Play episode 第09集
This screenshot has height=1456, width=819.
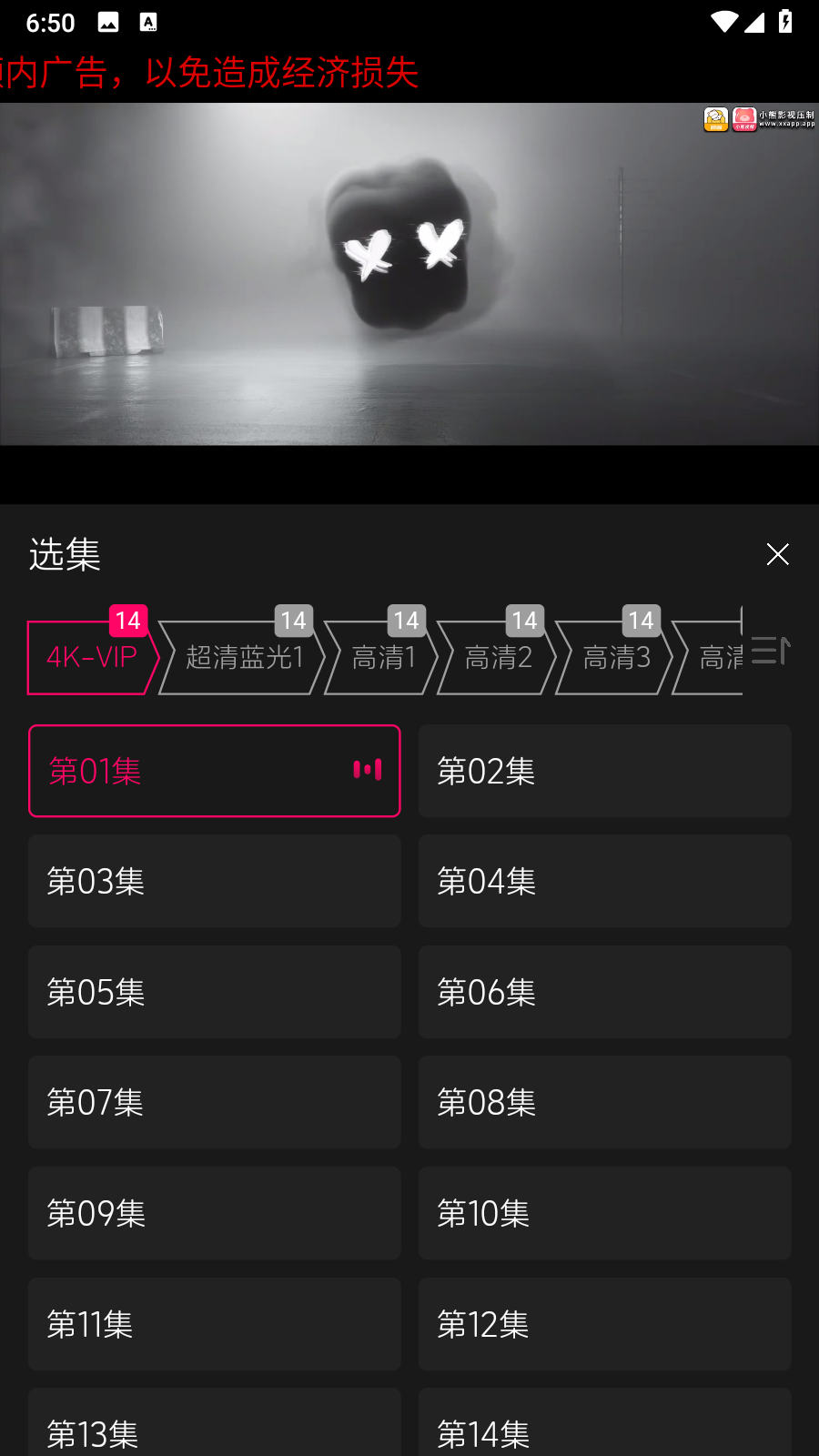[x=214, y=1213]
